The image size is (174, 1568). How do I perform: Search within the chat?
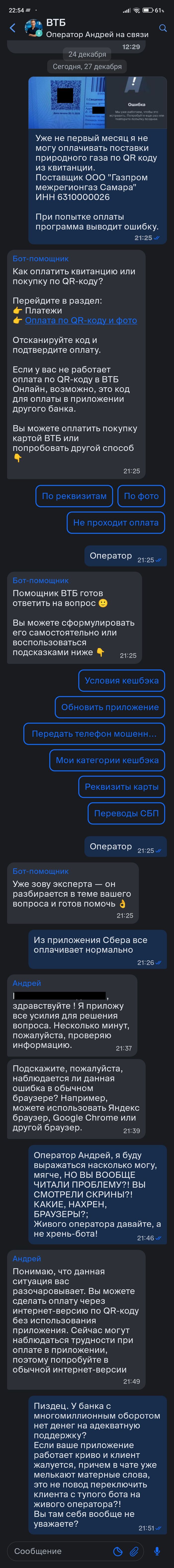coord(162,28)
